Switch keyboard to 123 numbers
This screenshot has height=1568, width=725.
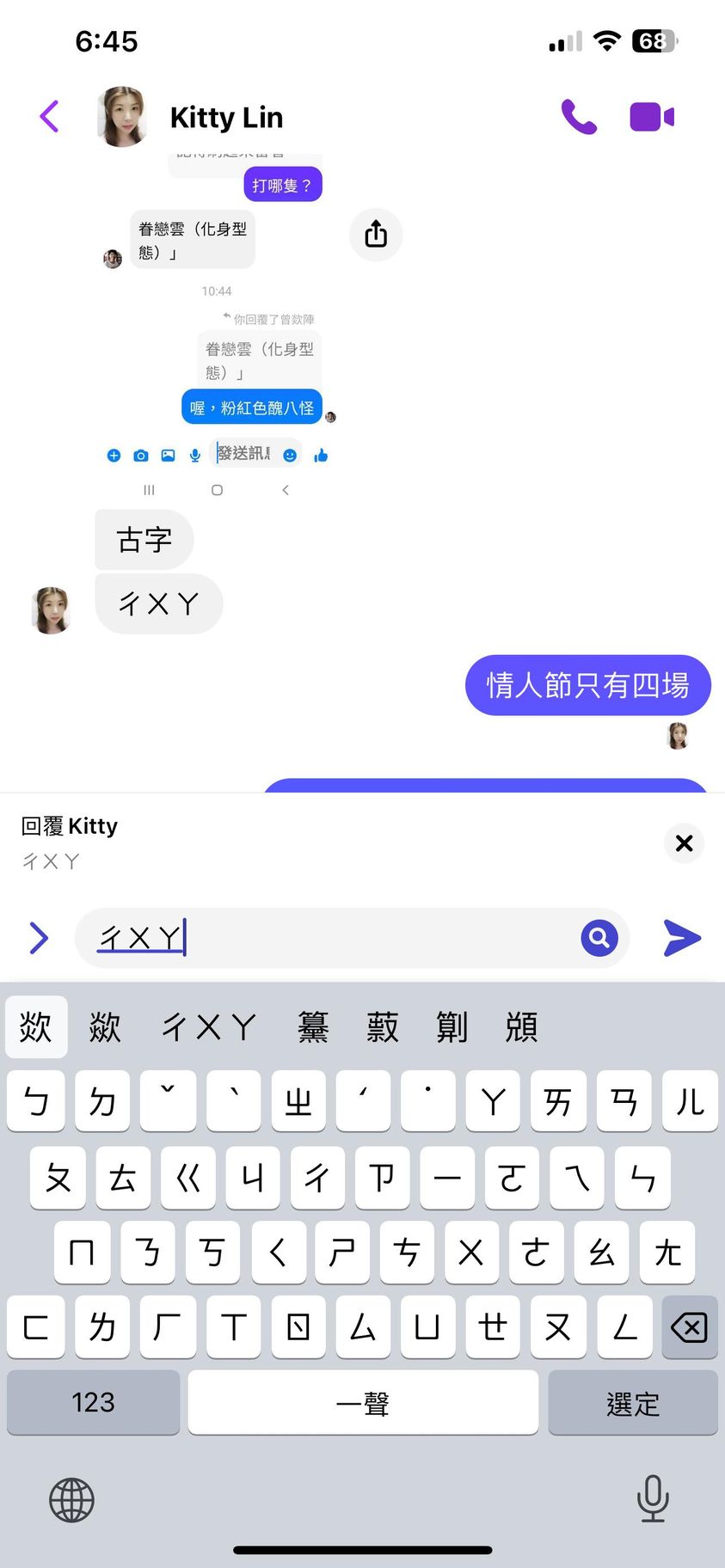tap(93, 1402)
